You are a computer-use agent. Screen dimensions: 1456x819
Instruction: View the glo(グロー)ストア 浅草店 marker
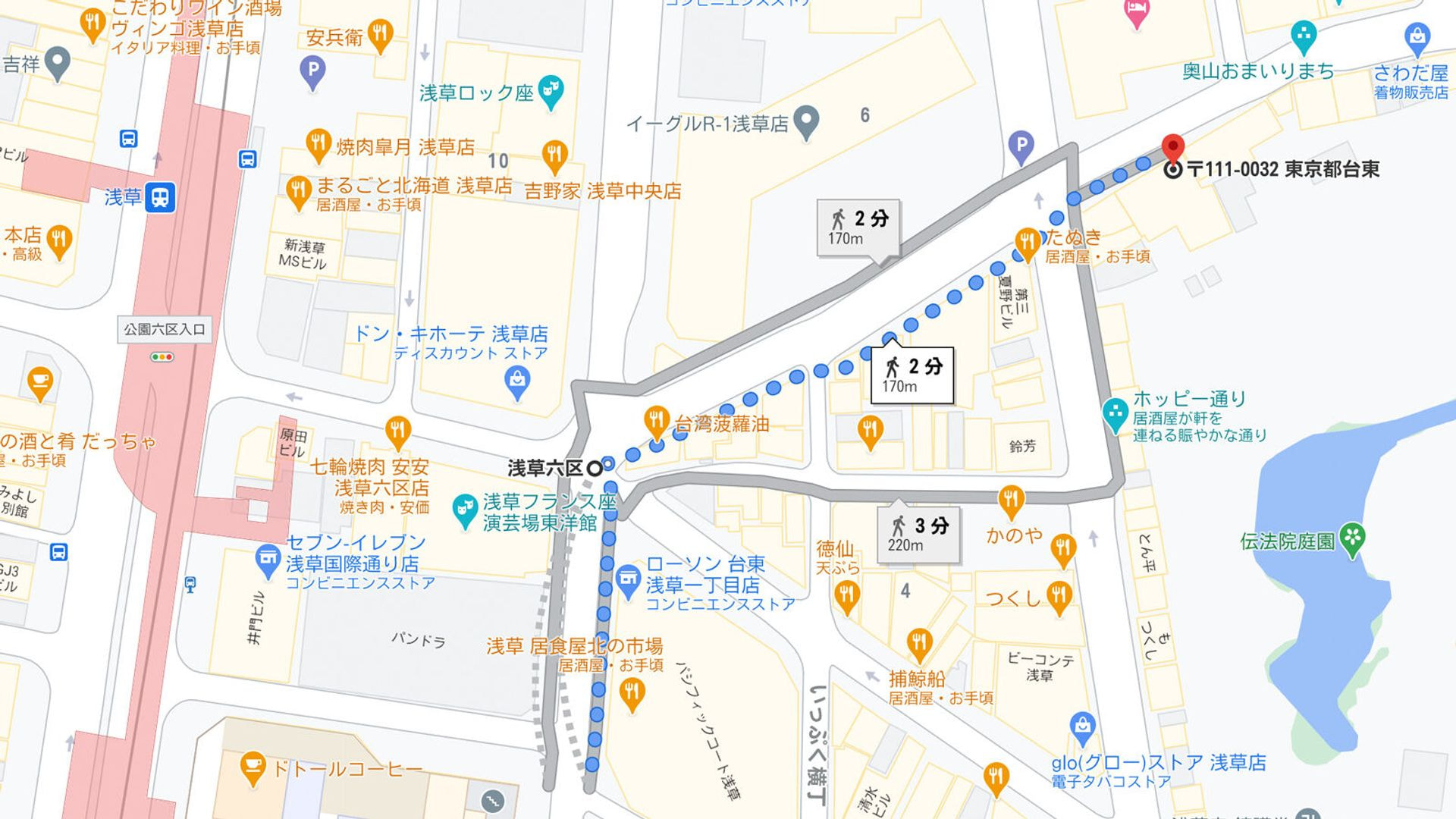(1083, 727)
